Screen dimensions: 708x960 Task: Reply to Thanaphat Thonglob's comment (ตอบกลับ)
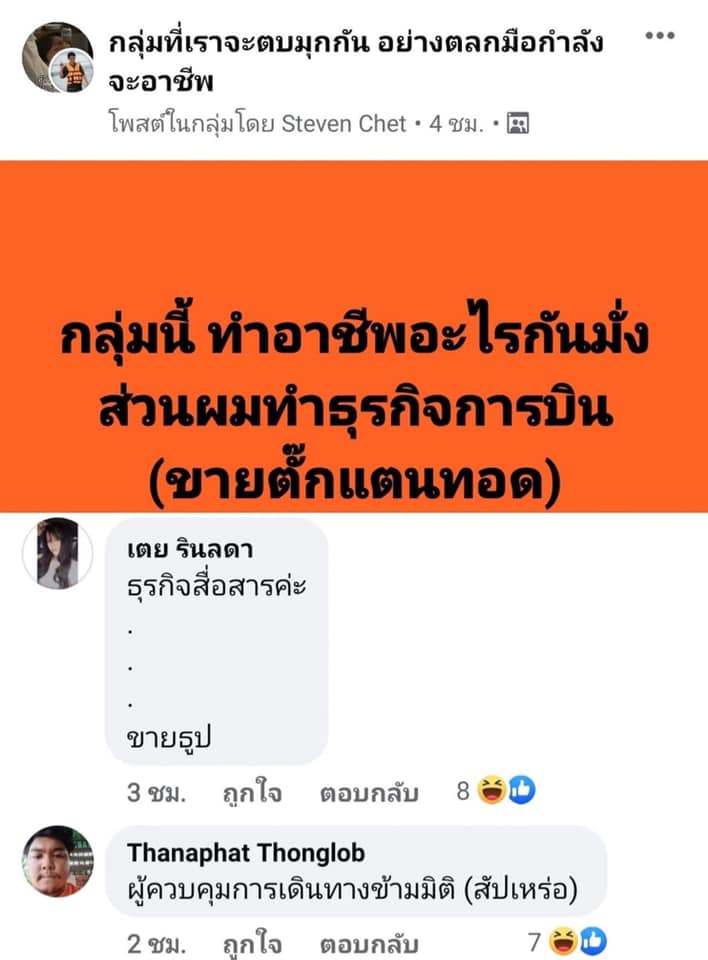point(369,943)
